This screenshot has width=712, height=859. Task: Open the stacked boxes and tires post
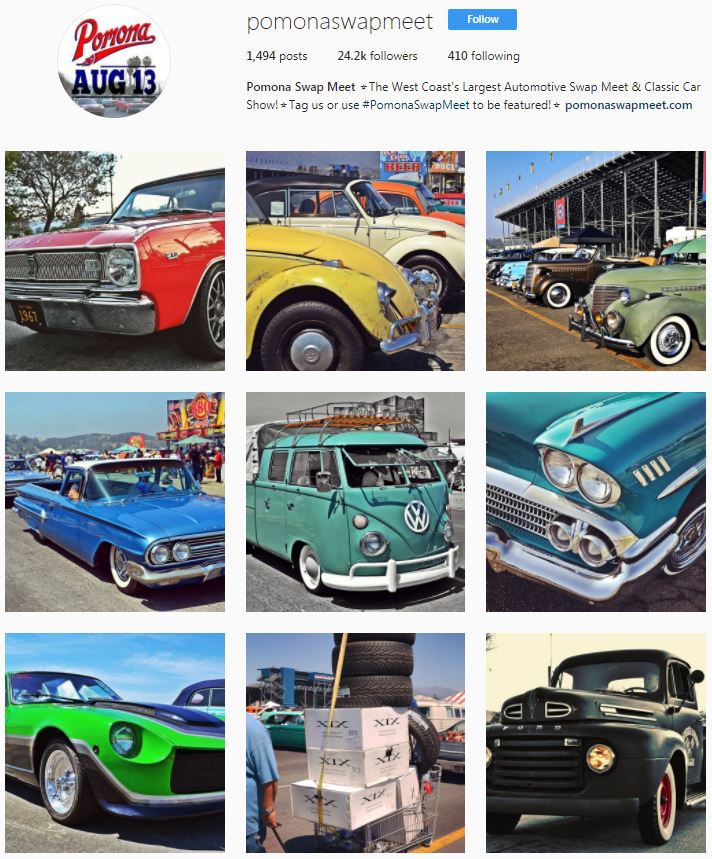355,741
